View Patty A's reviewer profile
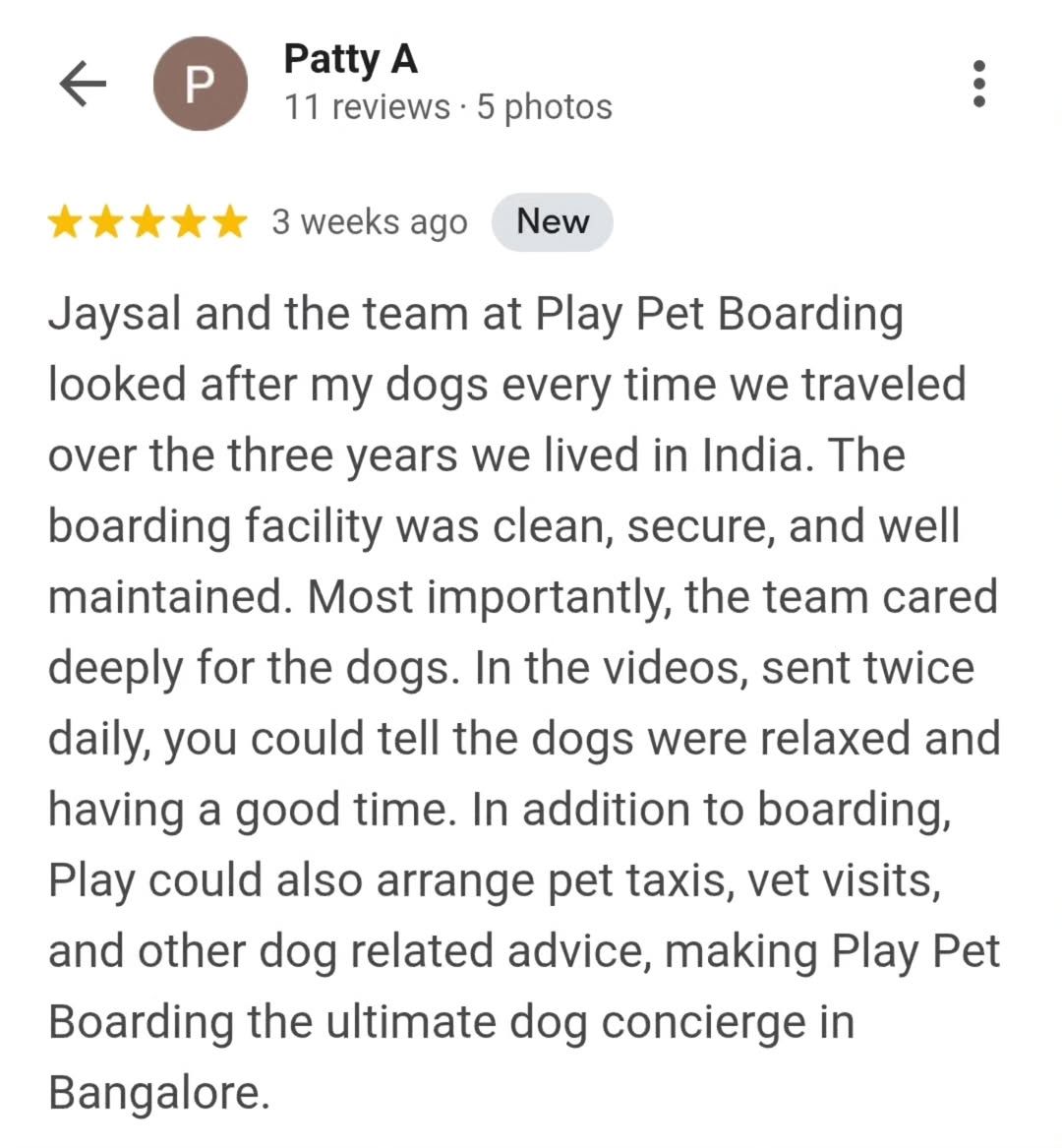The width and height of the screenshot is (1062, 1148). coord(351,59)
